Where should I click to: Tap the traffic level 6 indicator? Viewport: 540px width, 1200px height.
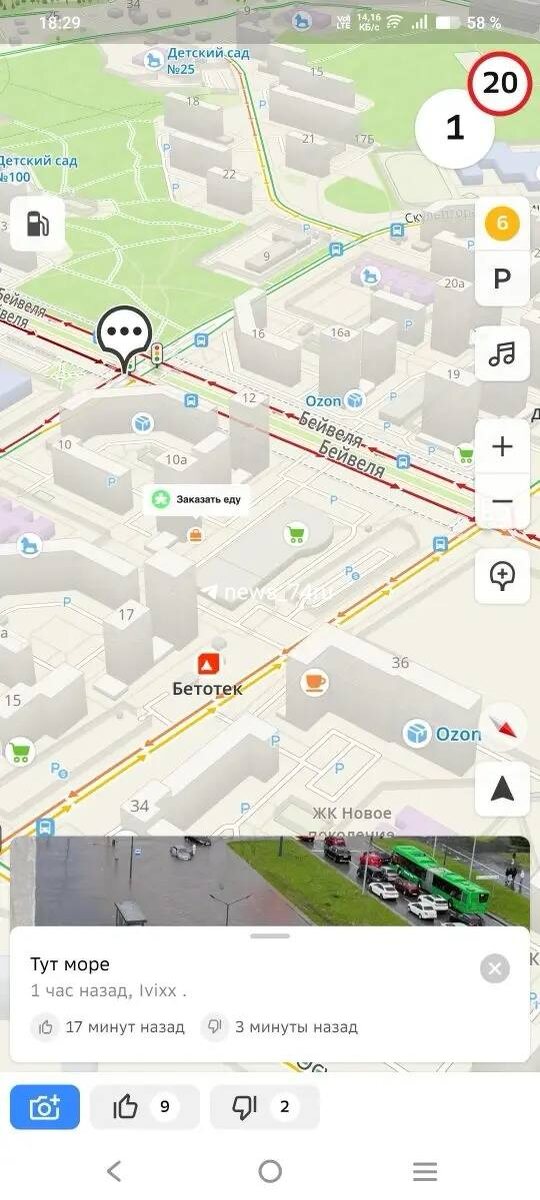502,223
